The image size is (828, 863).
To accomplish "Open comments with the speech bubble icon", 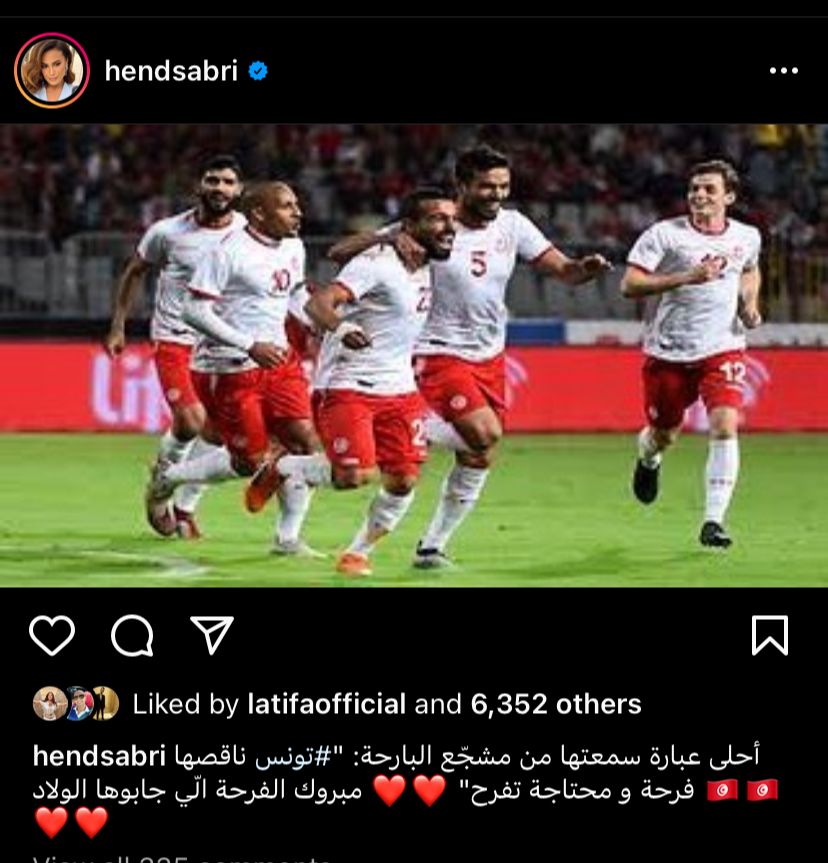I will point(132,635).
